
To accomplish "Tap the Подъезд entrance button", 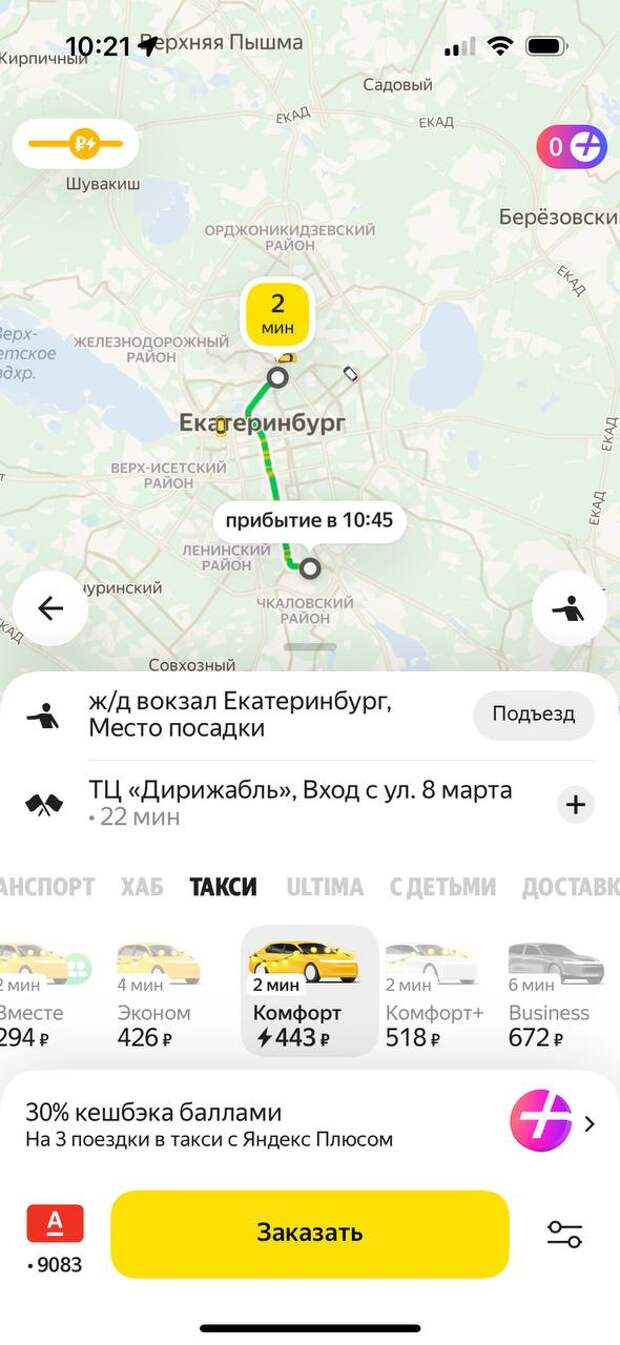I will pyautogui.click(x=533, y=714).
